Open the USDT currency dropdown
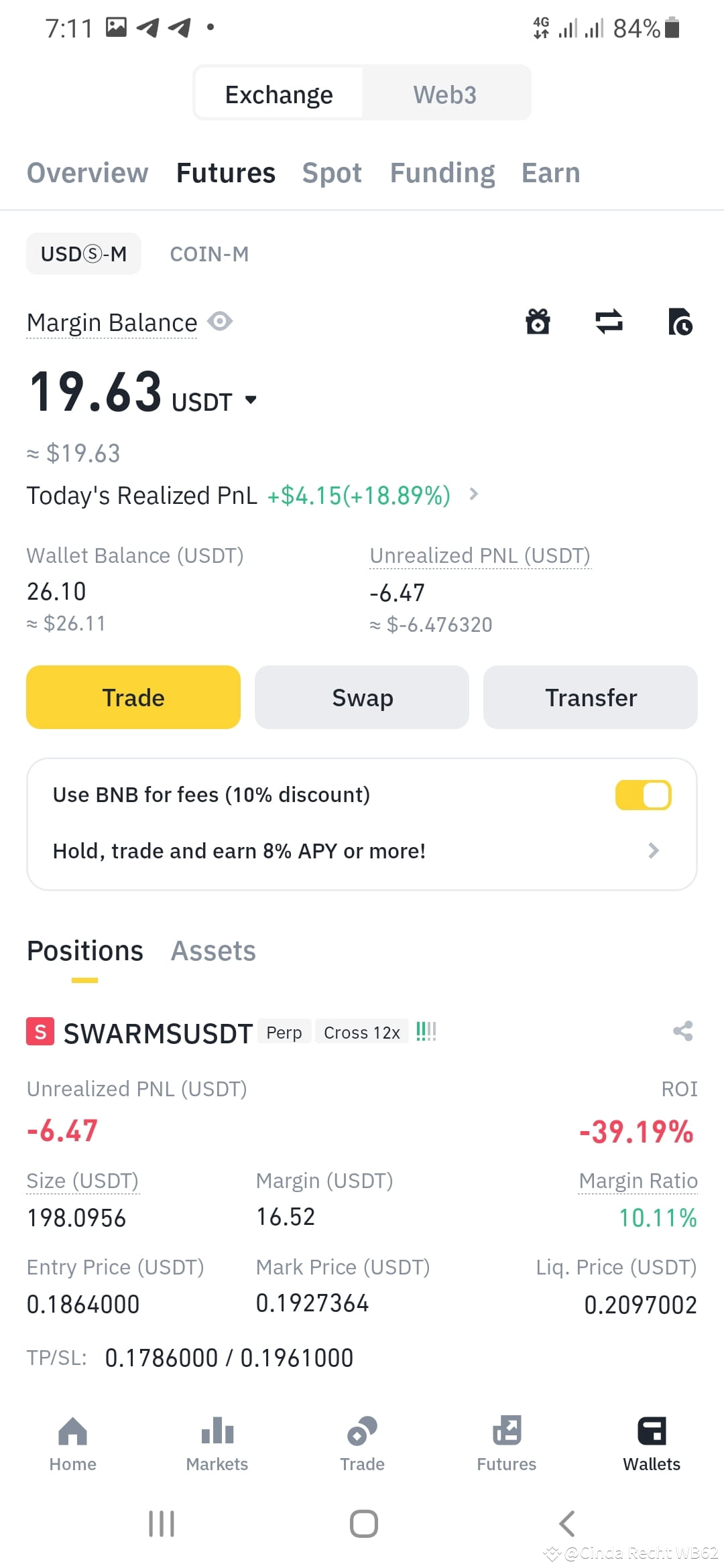The height and width of the screenshot is (1568, 724). click(251, 399)
